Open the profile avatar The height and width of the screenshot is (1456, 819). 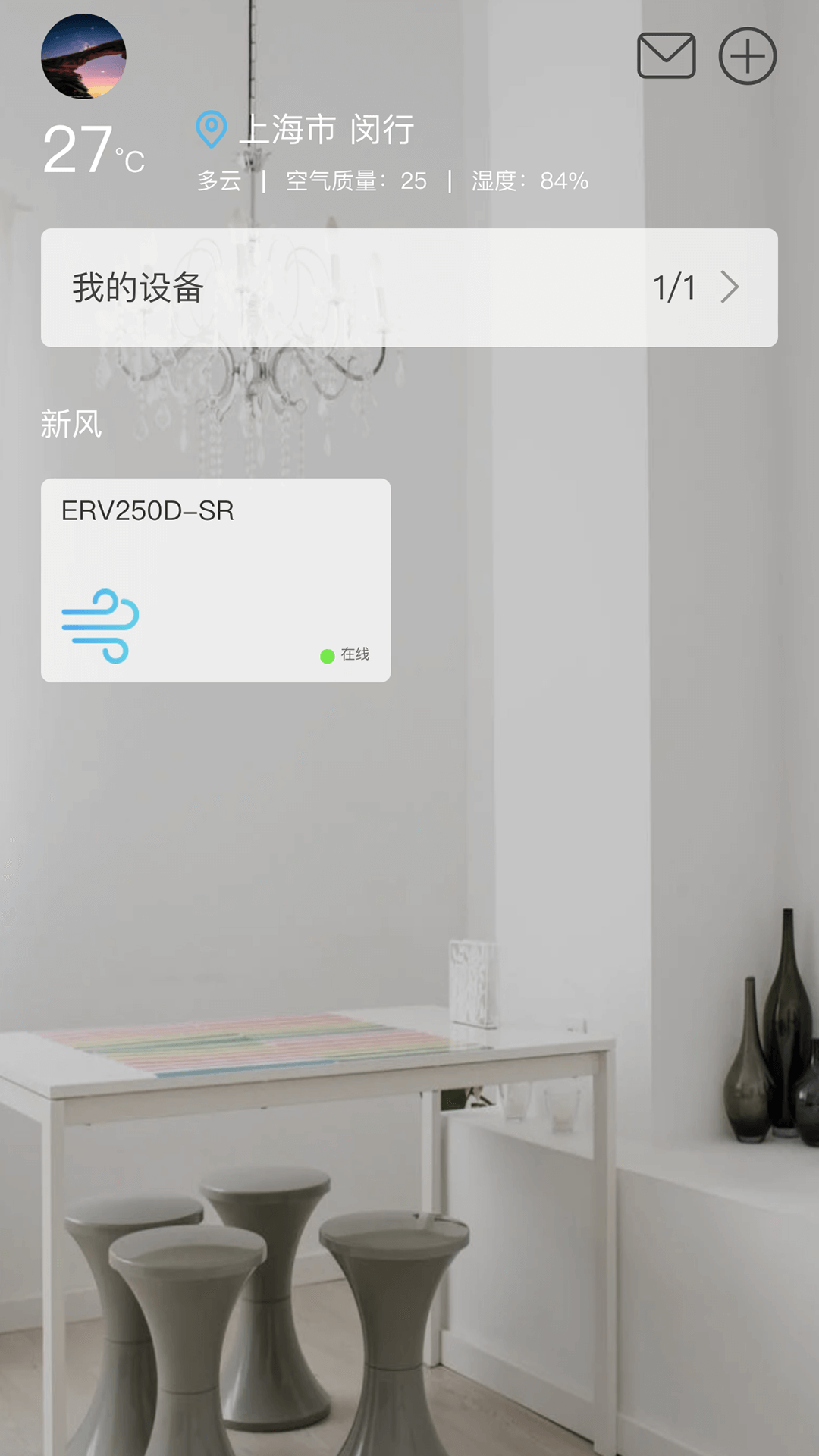[x=83, y=57]
